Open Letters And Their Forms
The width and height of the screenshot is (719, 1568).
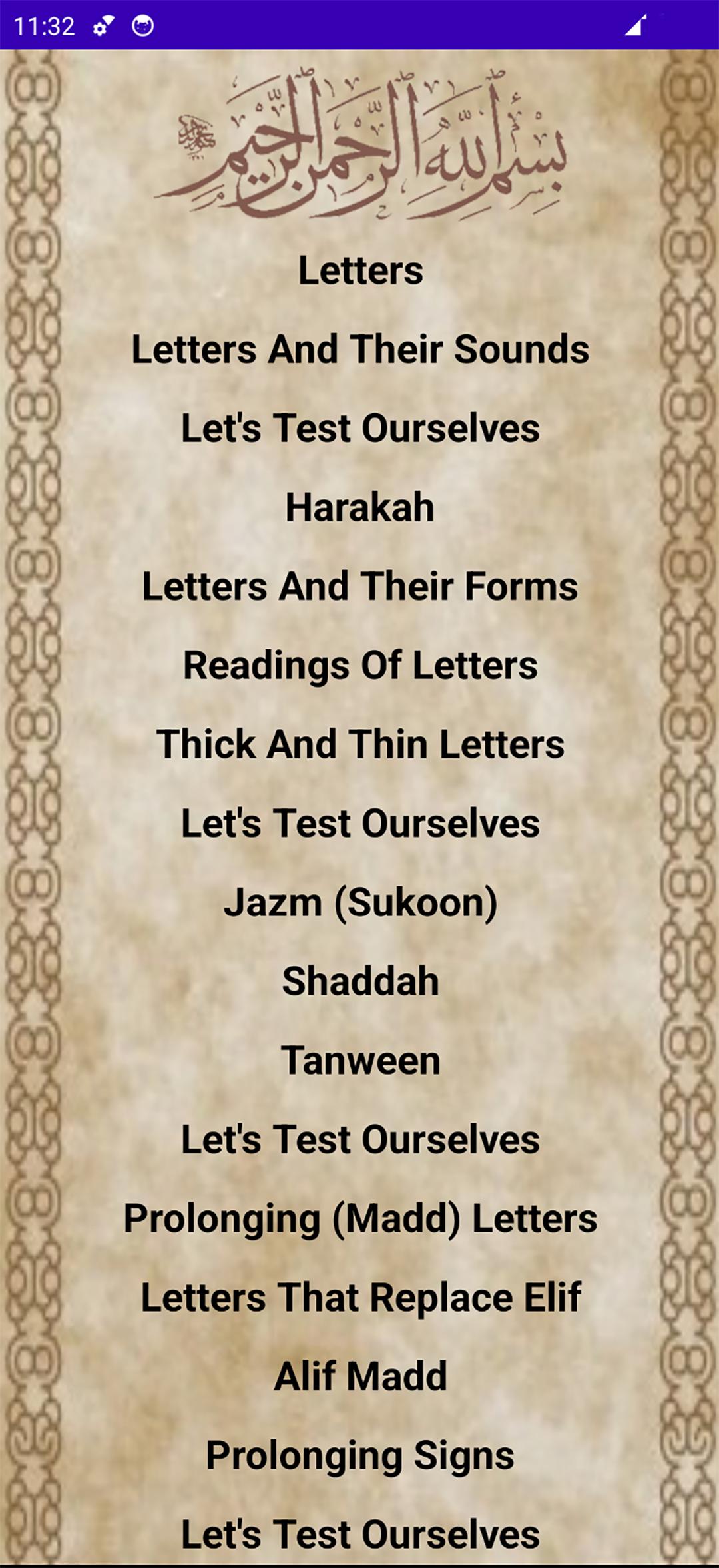click(x=360, y=586)
